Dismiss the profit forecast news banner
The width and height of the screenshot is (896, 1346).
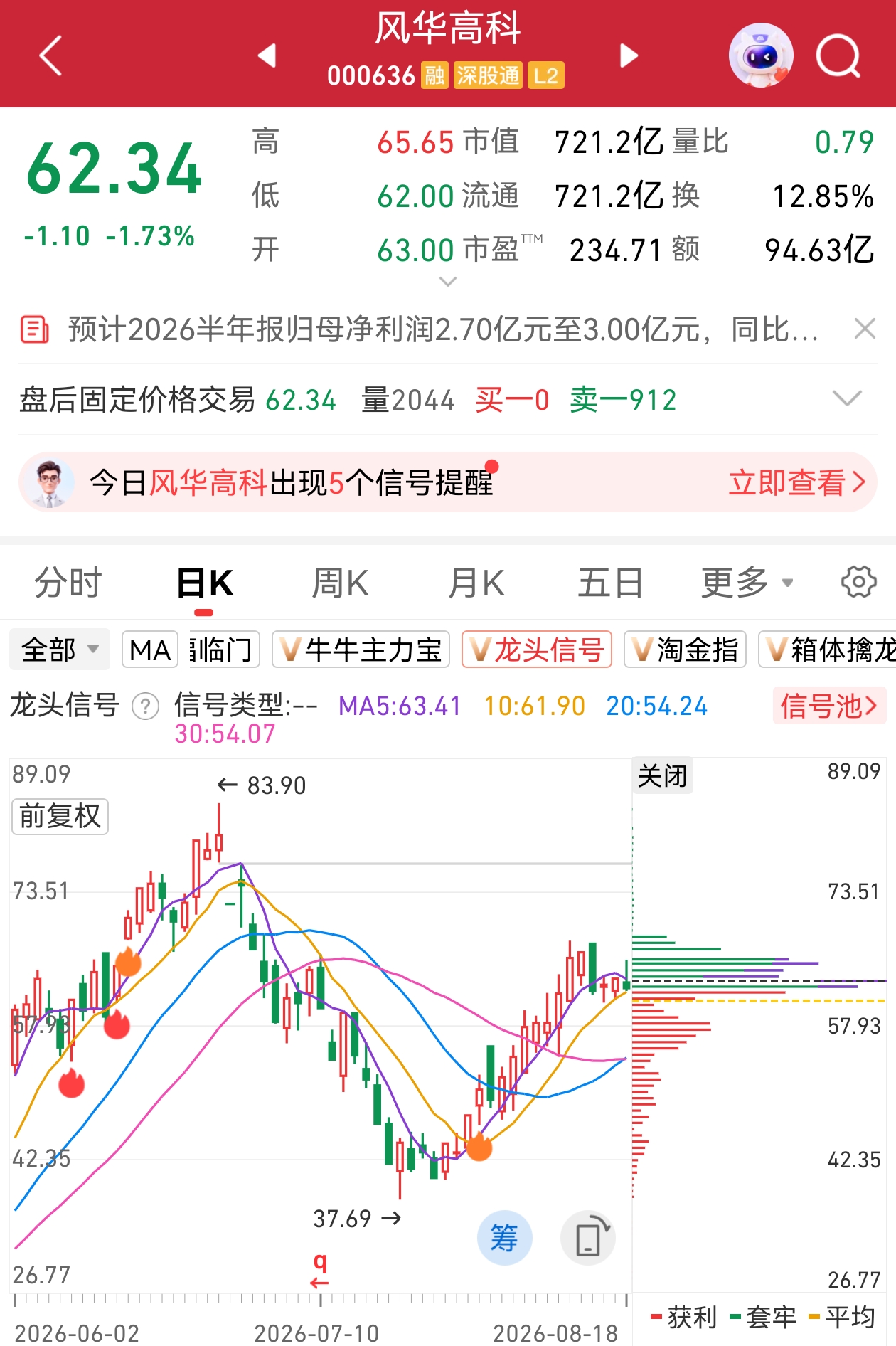tap(864, 329)
